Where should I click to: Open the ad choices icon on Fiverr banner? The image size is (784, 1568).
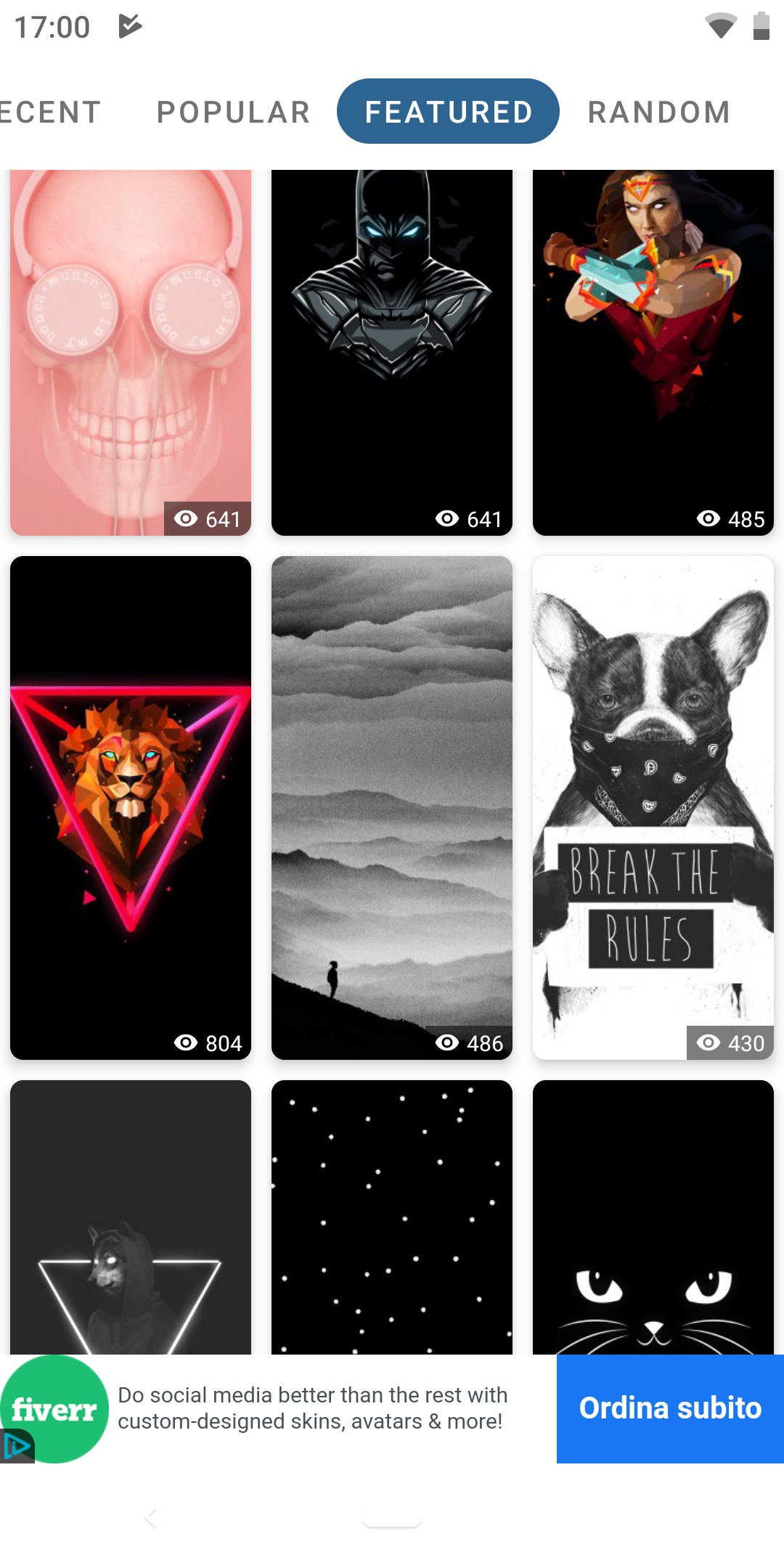click(x=17, y=1446)
